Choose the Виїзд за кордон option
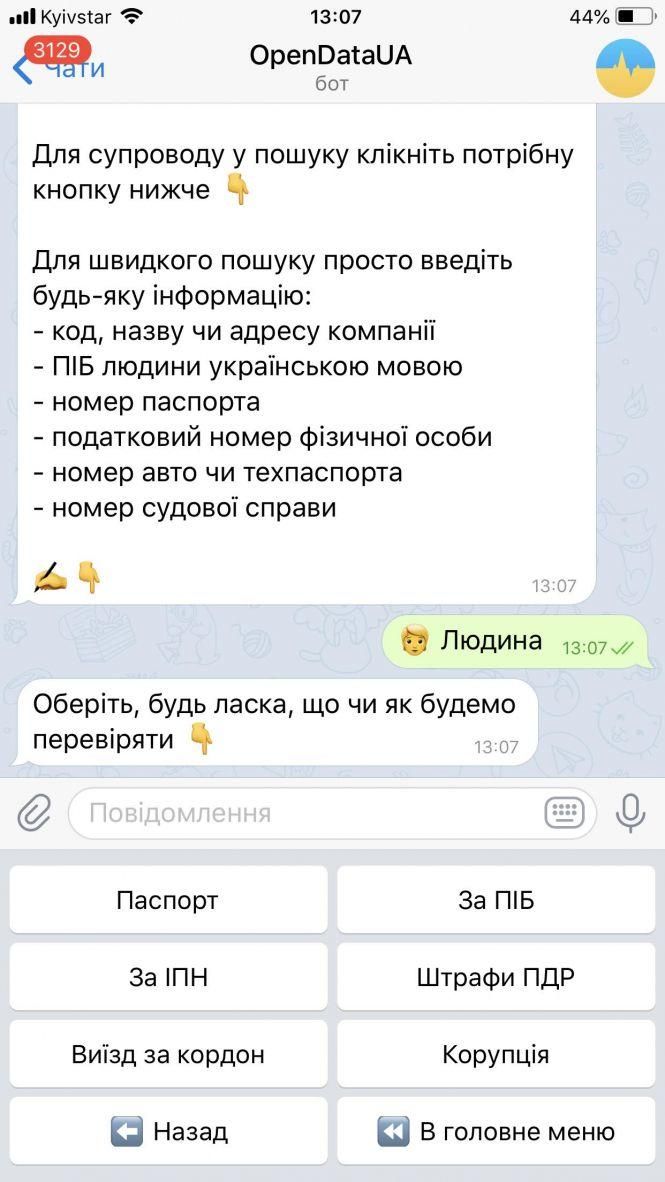Viewport: 665px width, 1182px height. (168, 1054)
